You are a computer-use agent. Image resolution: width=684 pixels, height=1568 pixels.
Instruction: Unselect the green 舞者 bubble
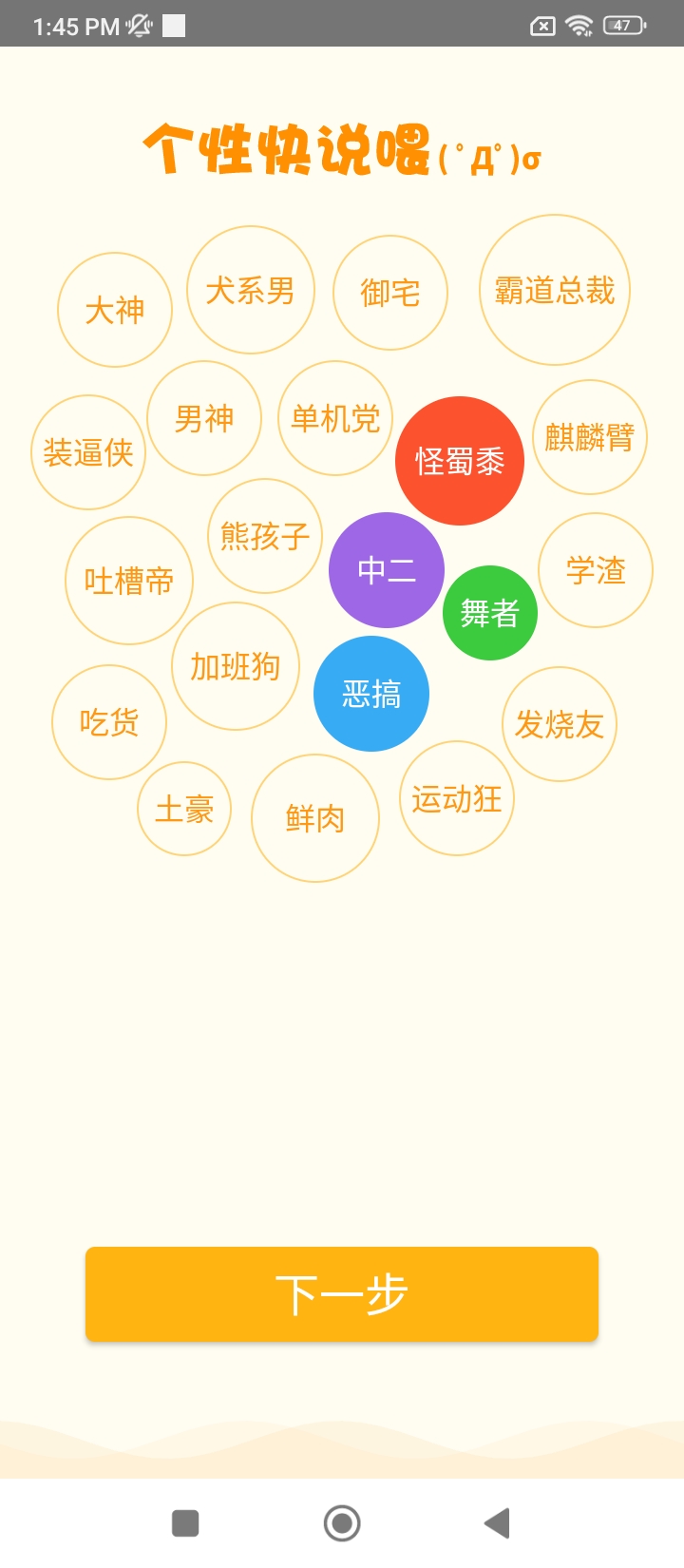[490, 613]
